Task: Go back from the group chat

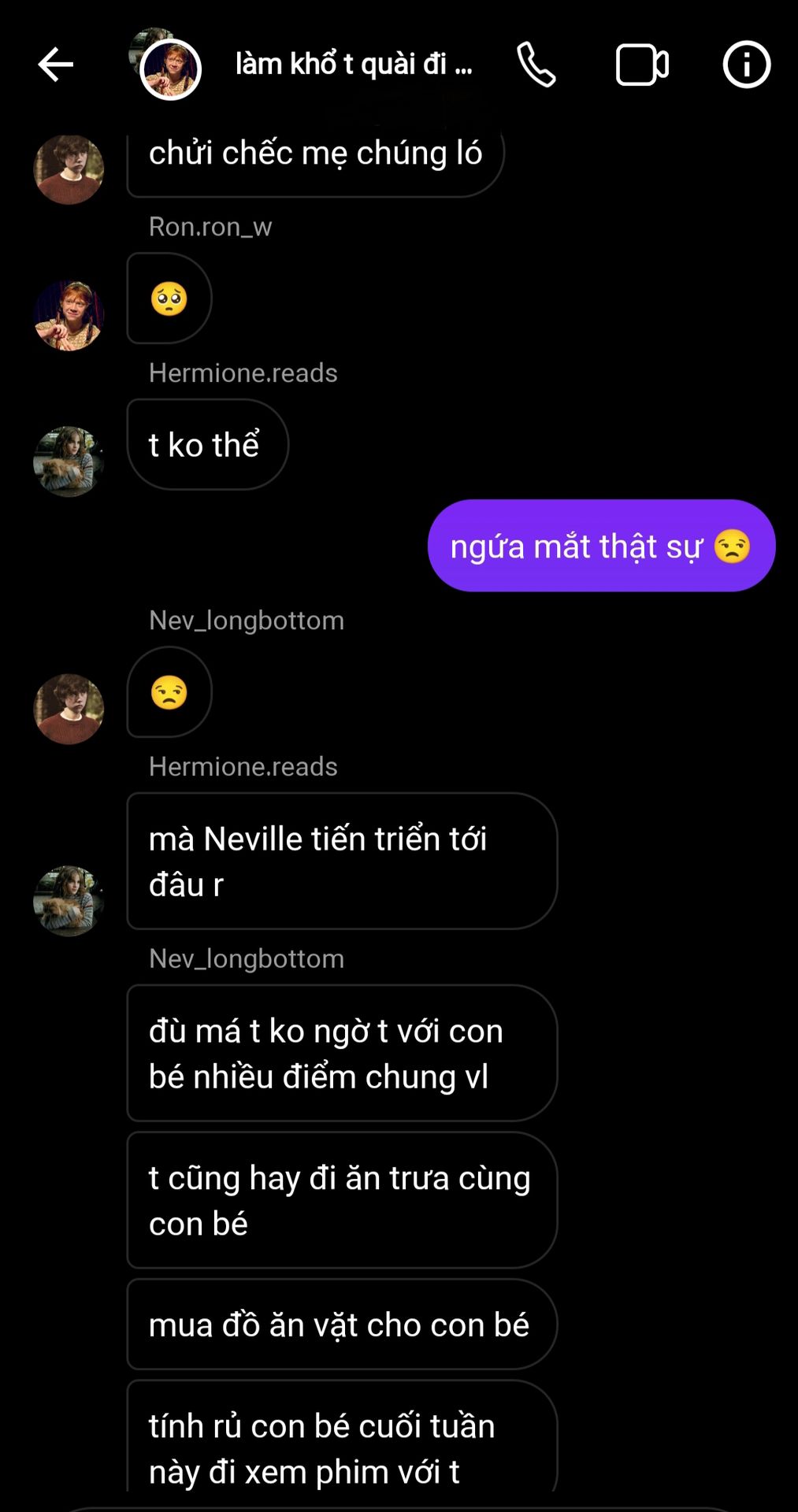Action: point(56,65)
